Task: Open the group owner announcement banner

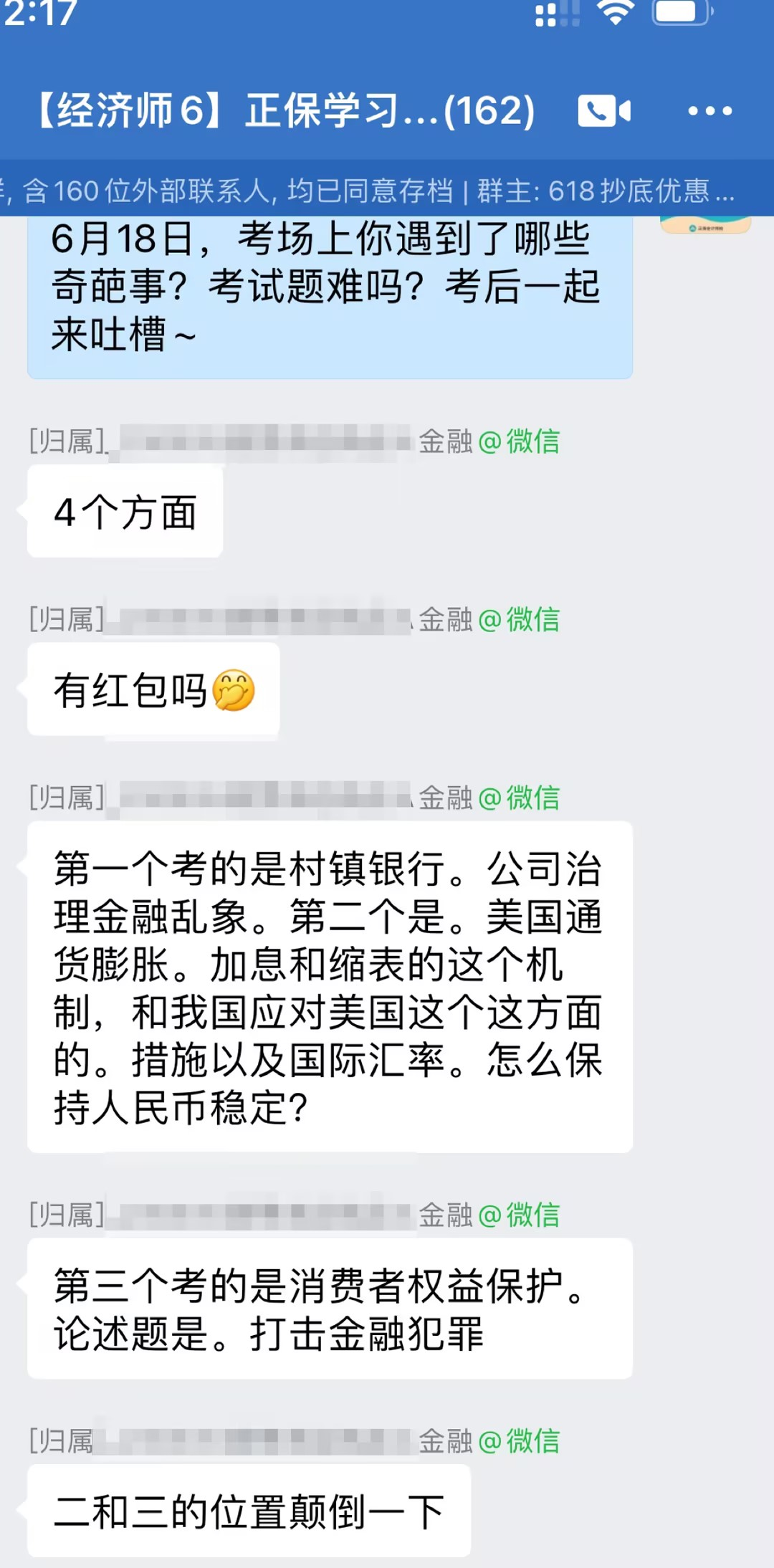Action: pos(387,191)
